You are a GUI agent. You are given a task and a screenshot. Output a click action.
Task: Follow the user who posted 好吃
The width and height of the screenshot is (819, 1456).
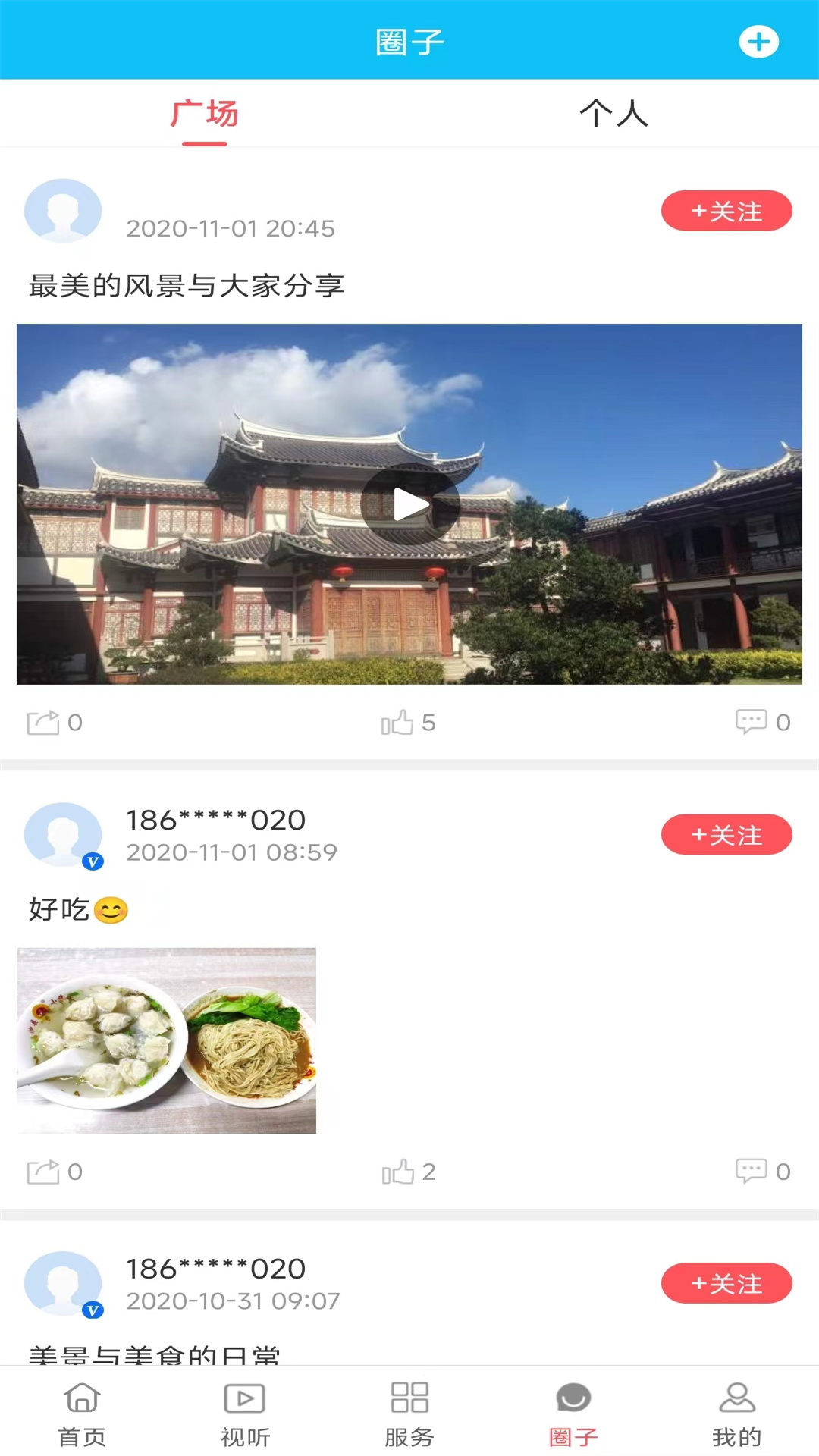tap(726, 835)
